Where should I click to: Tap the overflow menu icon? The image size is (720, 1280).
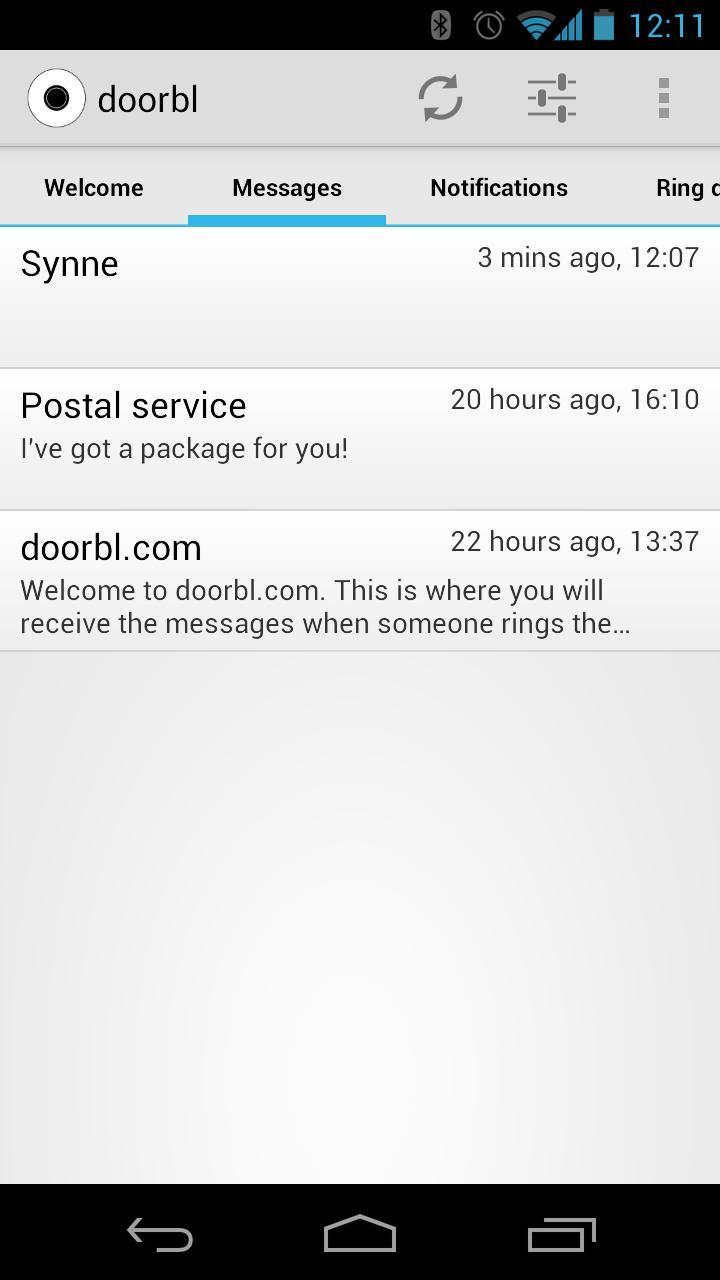click(663, 97)
